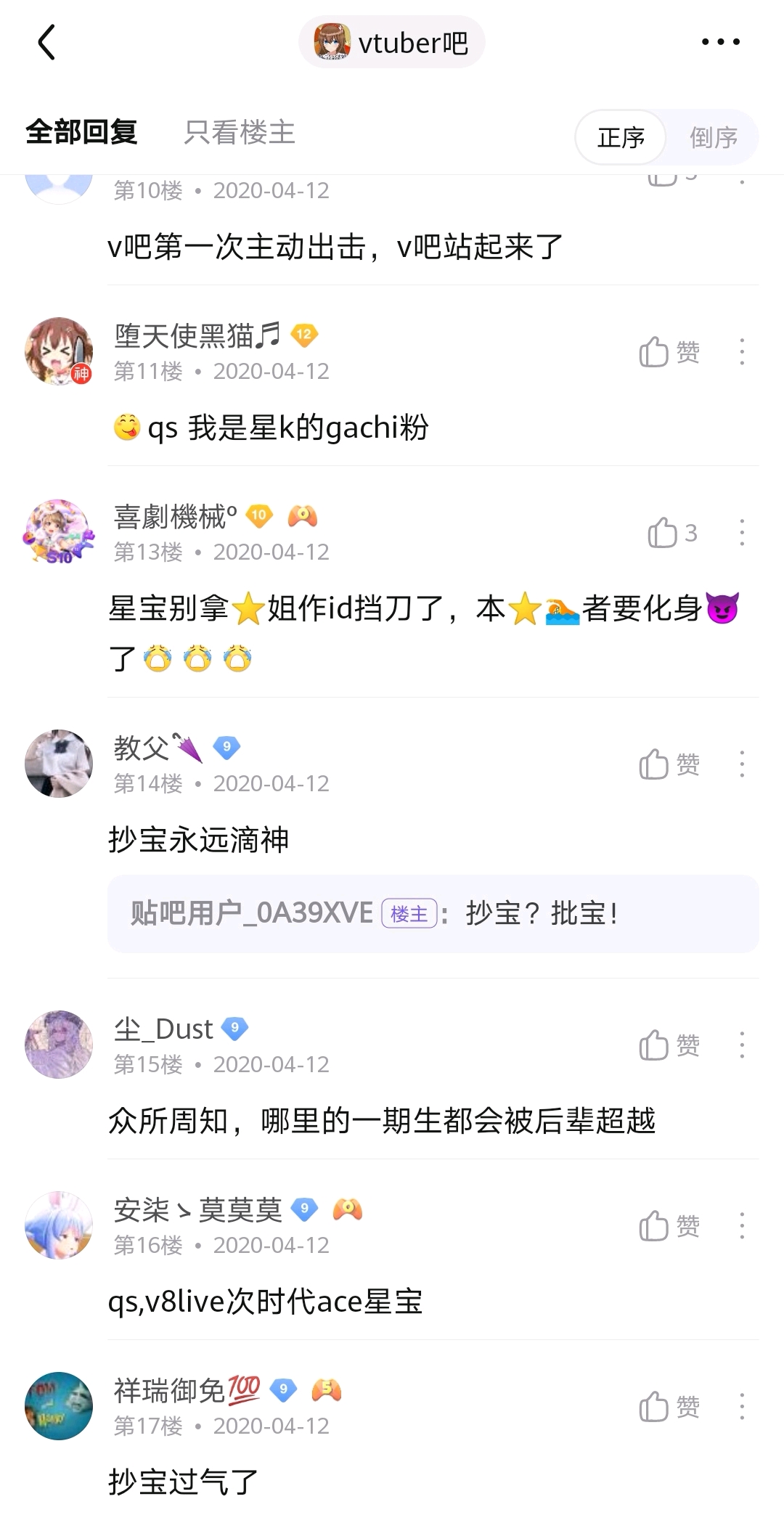Open the top-right overflow menu
784x1515 pixels.
pyautogui.click(x=720, y=42)
